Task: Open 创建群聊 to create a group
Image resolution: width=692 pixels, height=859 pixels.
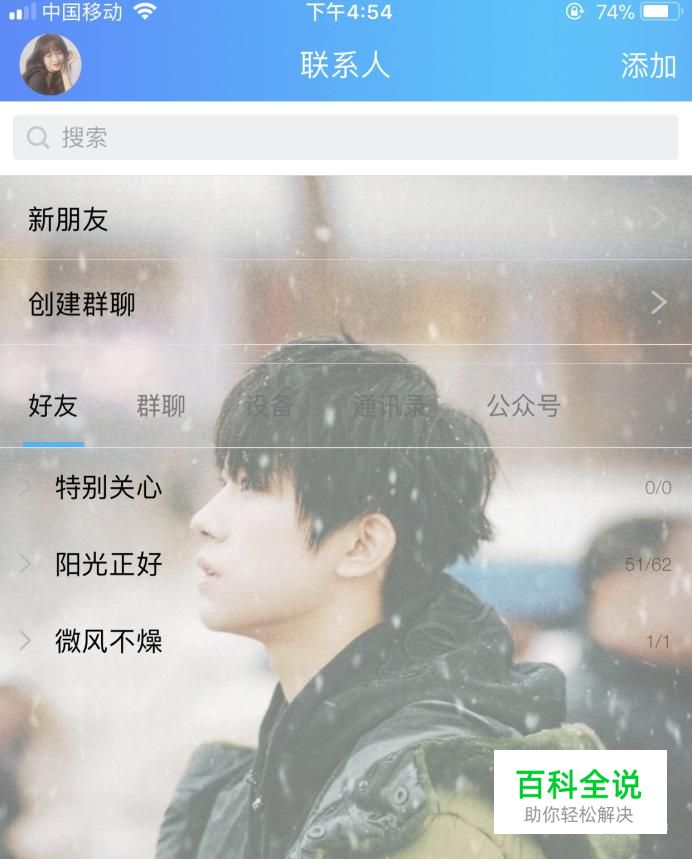Action: coord(345,303)
